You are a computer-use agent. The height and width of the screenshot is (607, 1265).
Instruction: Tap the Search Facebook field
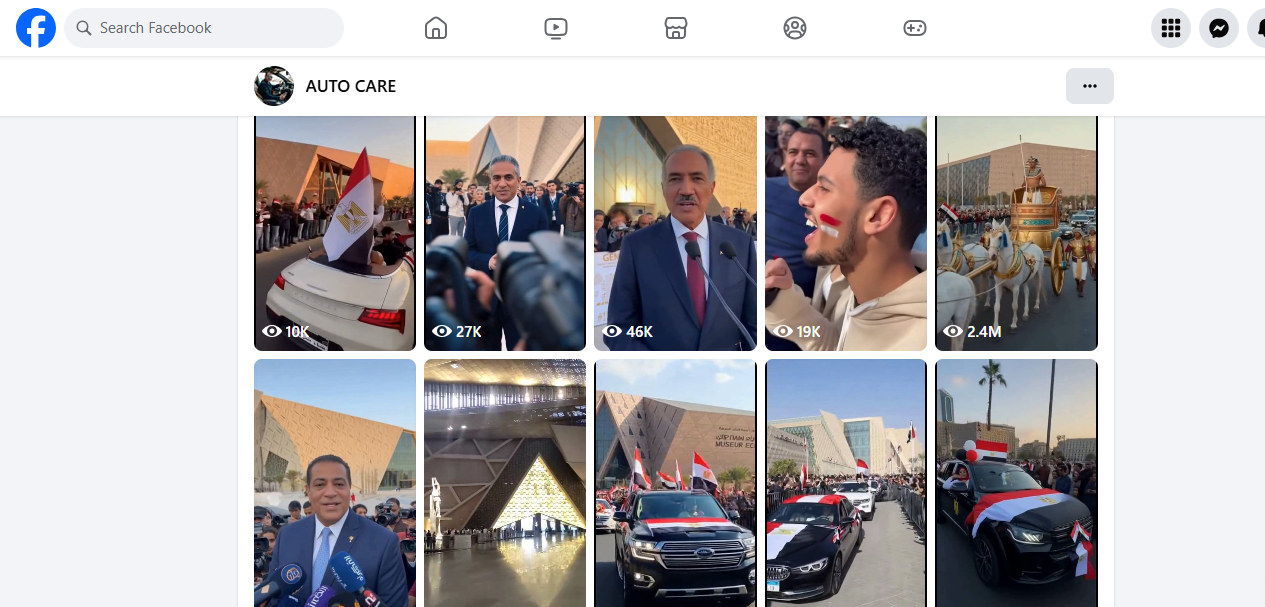point(204,28)
